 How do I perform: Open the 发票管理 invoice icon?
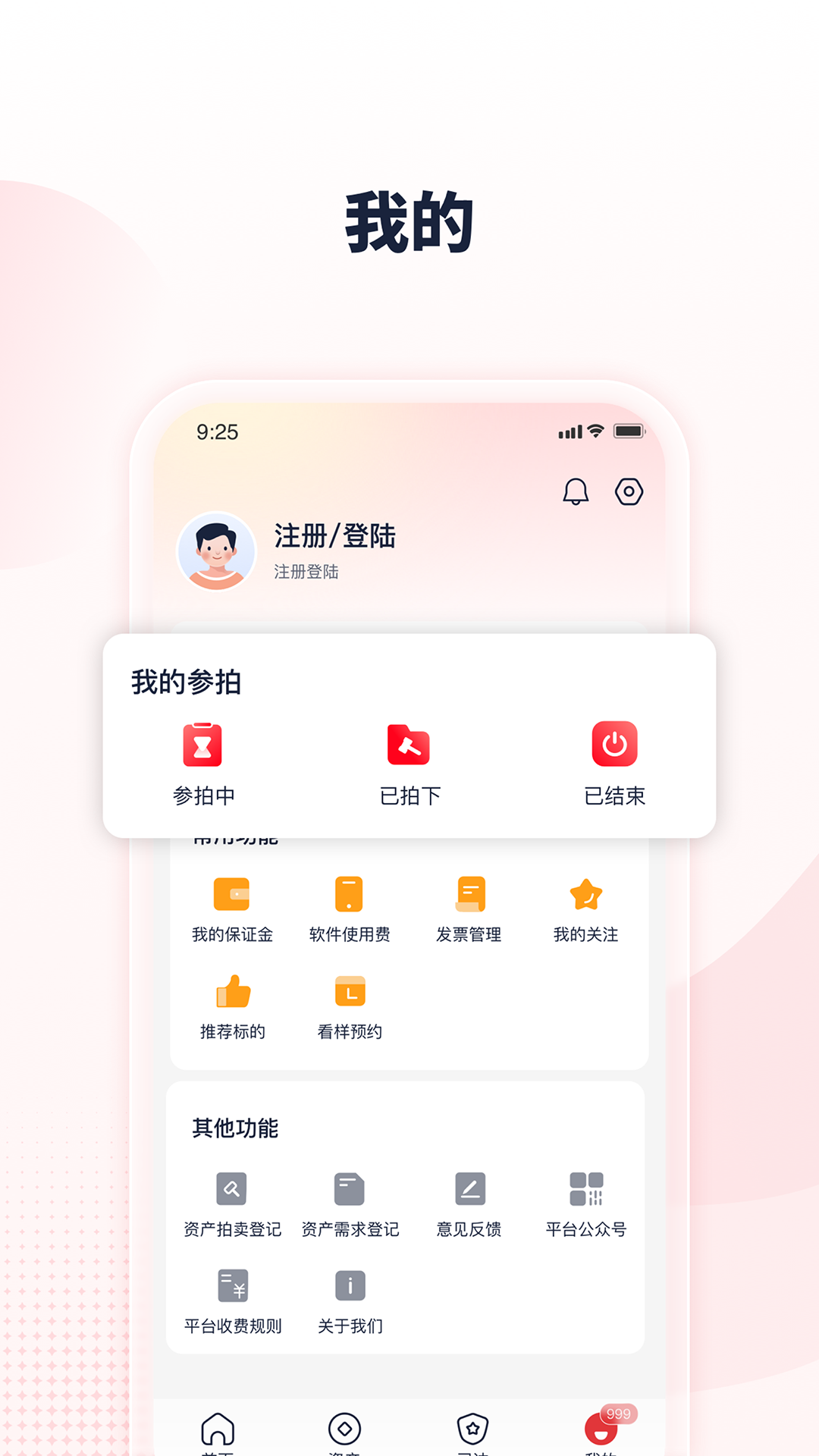(469, 895)
